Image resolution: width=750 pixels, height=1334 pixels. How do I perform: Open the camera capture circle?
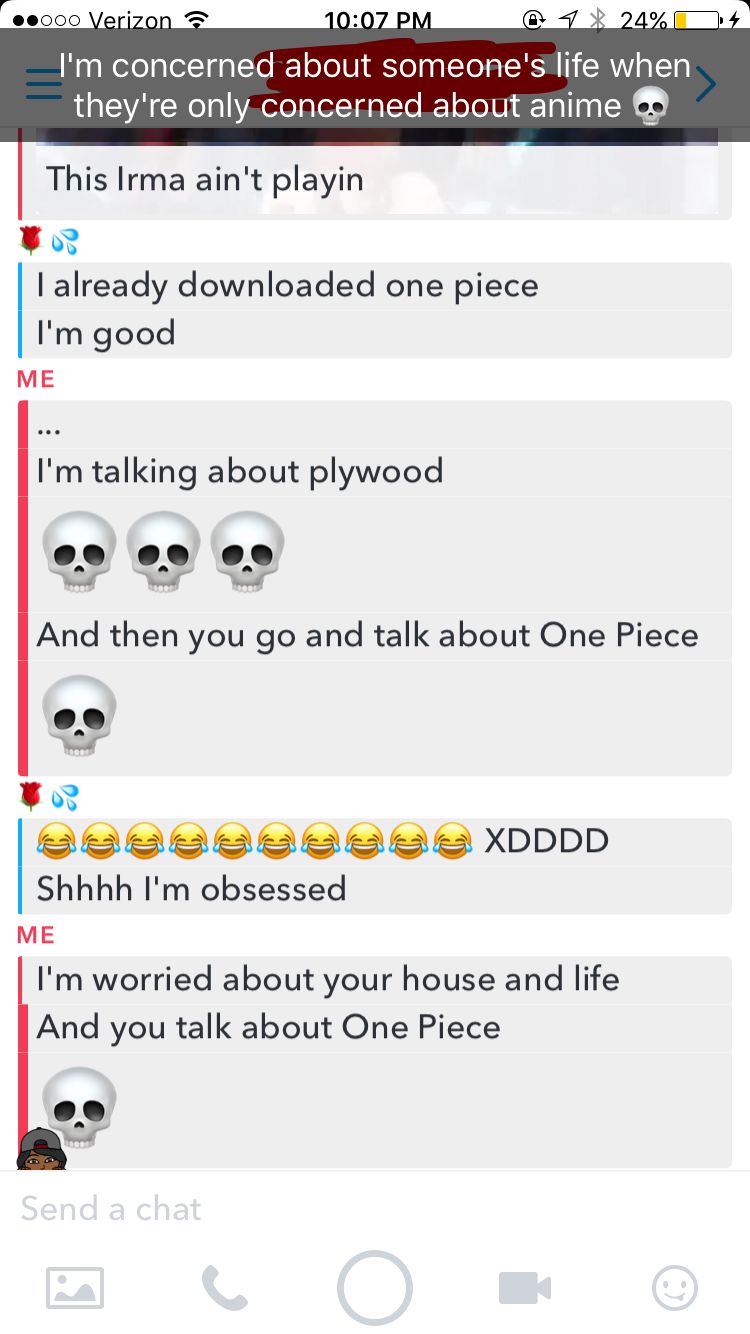click(x=375, y=1288)
